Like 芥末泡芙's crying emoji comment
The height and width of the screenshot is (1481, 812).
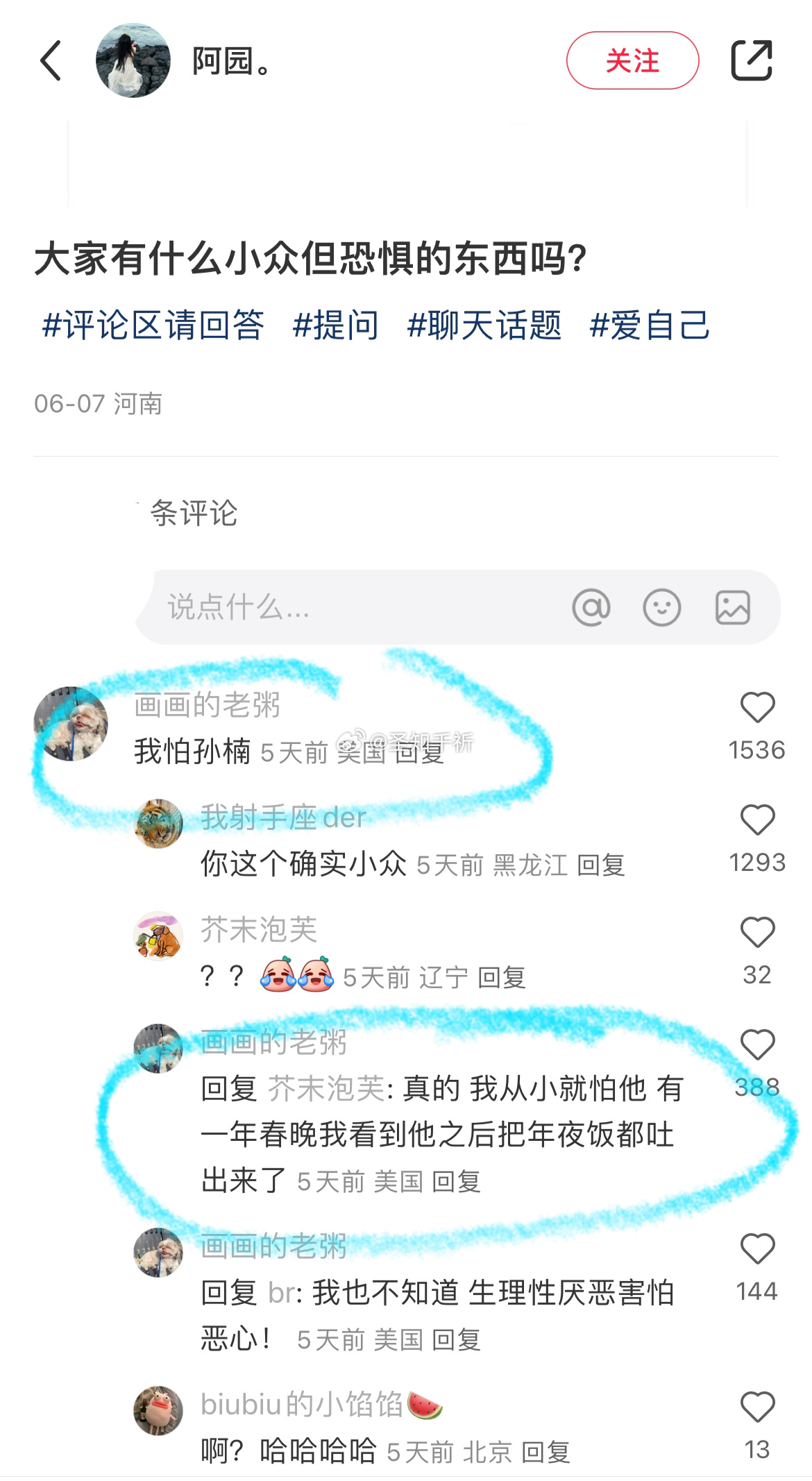coord(757,933)
